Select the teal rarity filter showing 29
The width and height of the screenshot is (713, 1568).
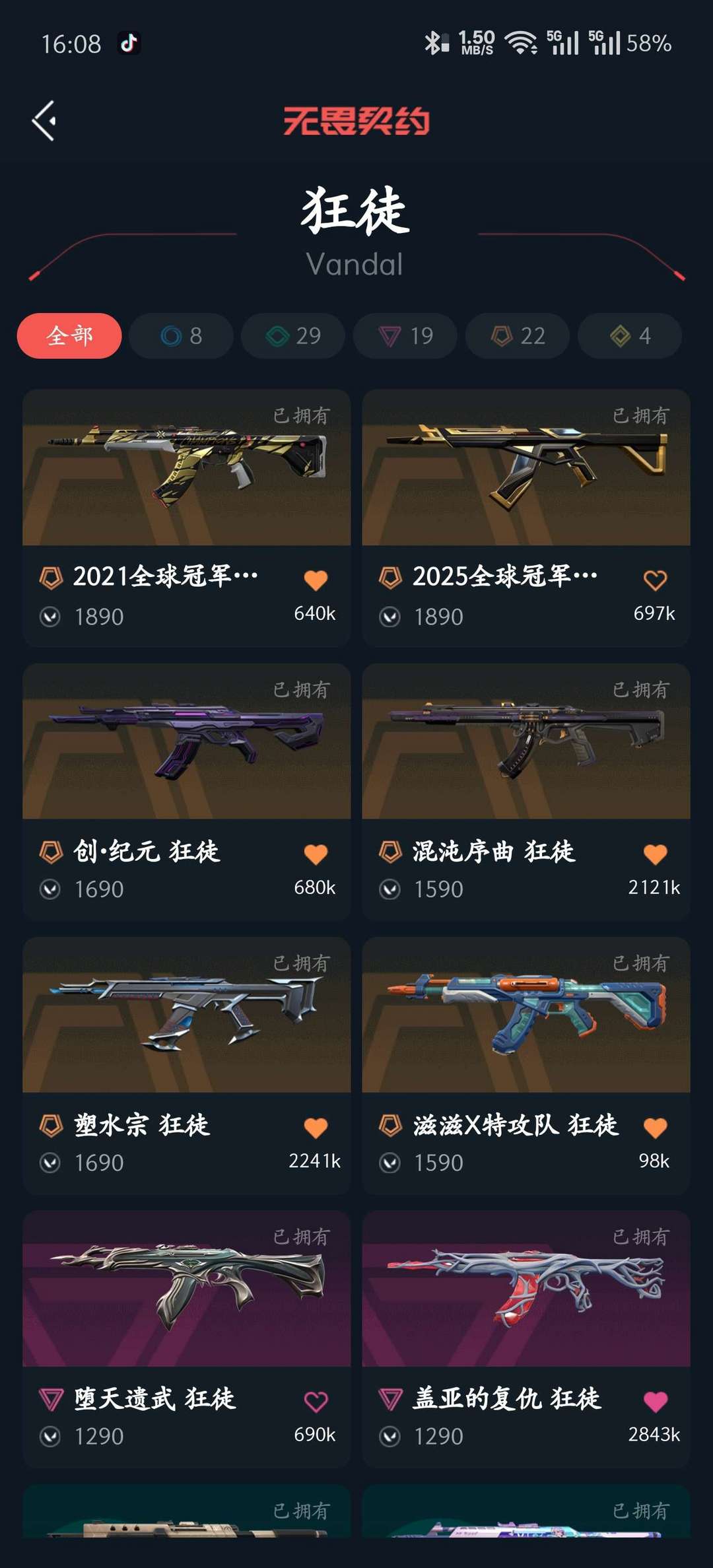292,336
